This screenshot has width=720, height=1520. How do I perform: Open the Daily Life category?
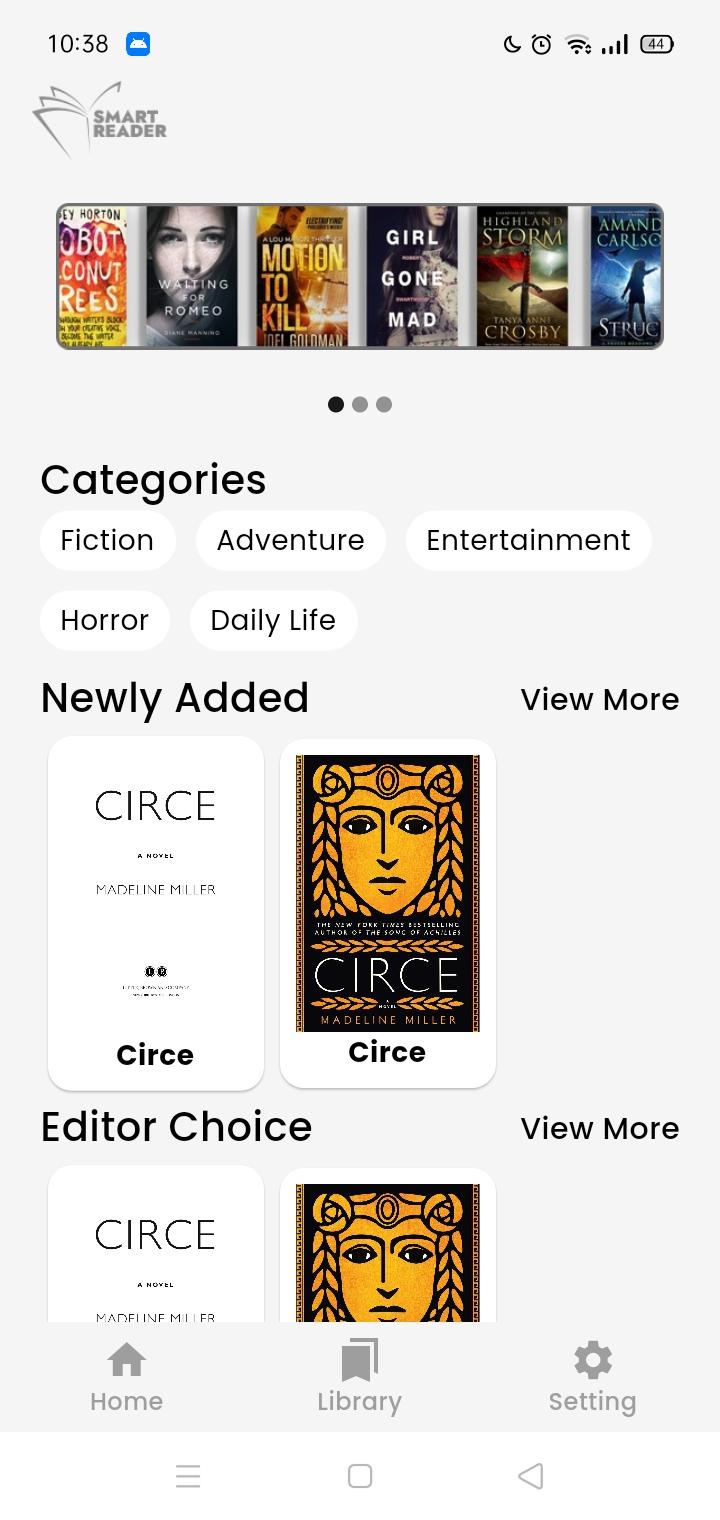coord(273,620)
